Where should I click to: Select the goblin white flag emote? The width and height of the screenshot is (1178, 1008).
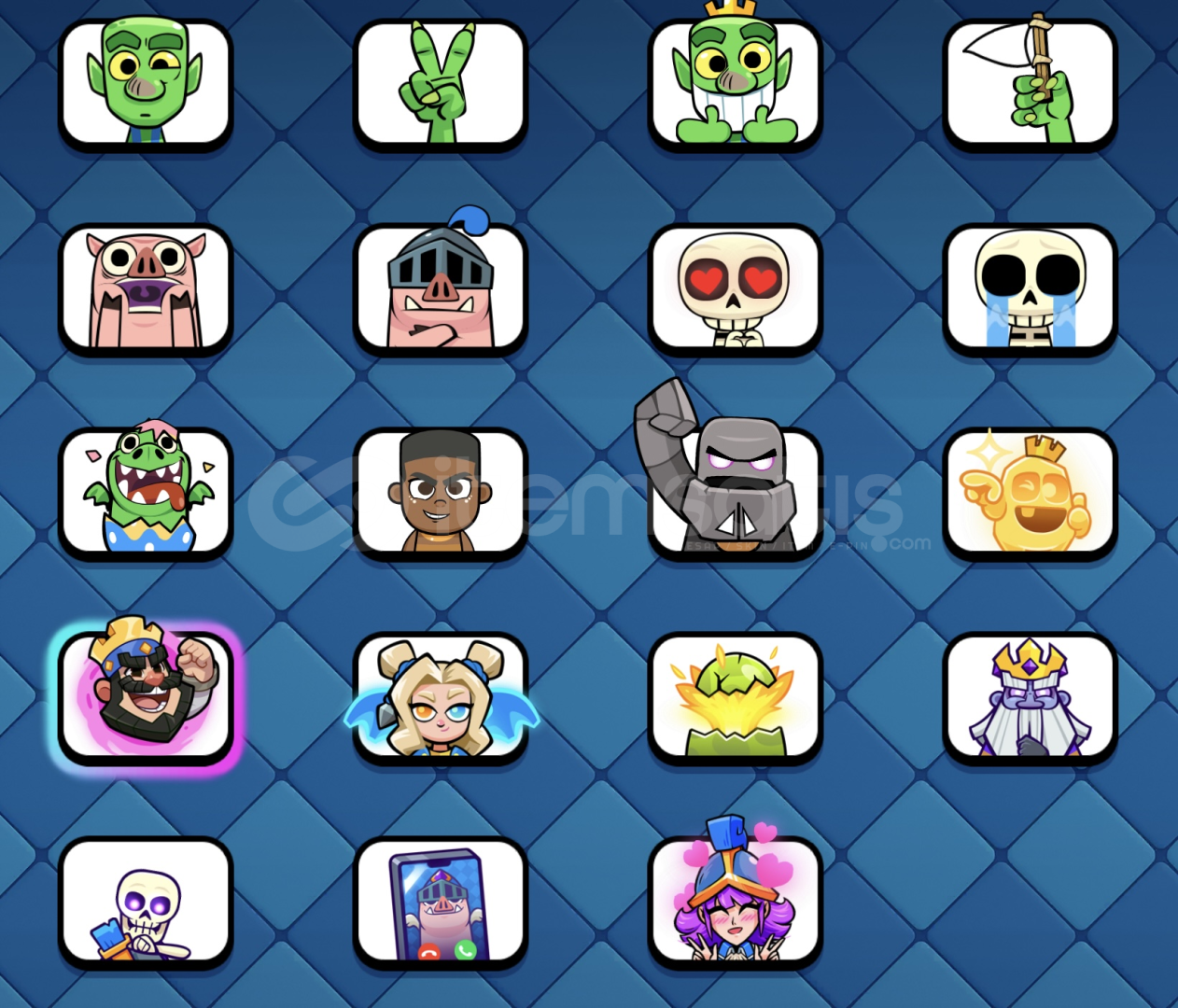pyautogui.click(x=1031, y=84)
